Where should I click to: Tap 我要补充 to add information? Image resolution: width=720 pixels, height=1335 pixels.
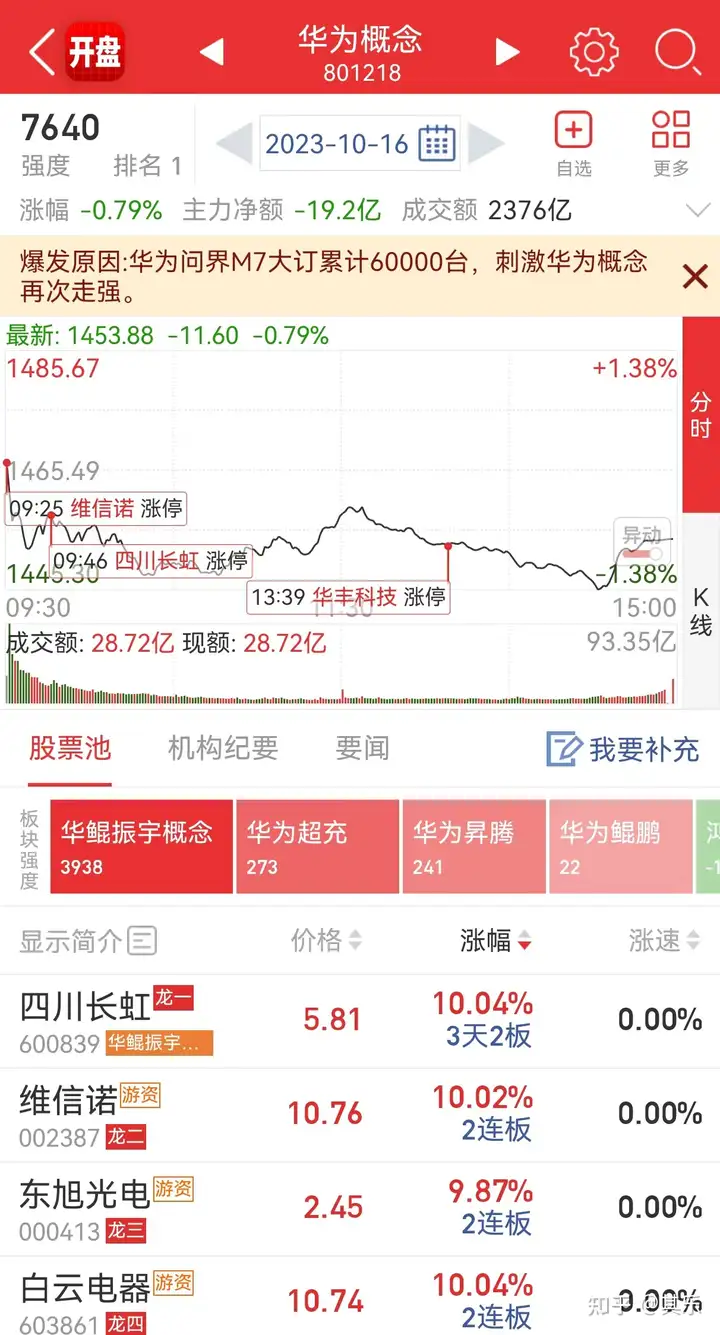623,749
